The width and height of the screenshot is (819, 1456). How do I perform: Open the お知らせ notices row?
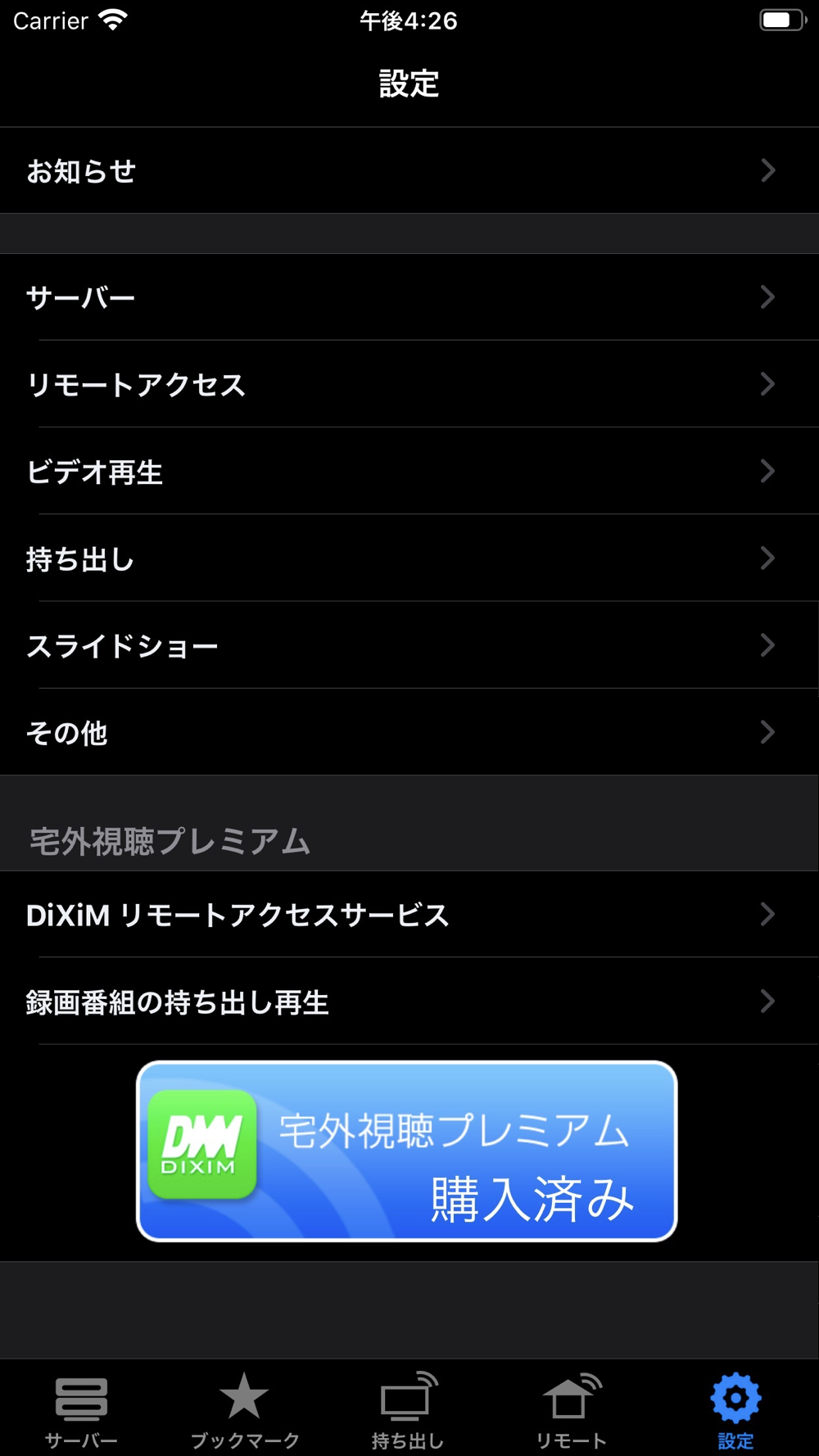[x=409, y=170]
